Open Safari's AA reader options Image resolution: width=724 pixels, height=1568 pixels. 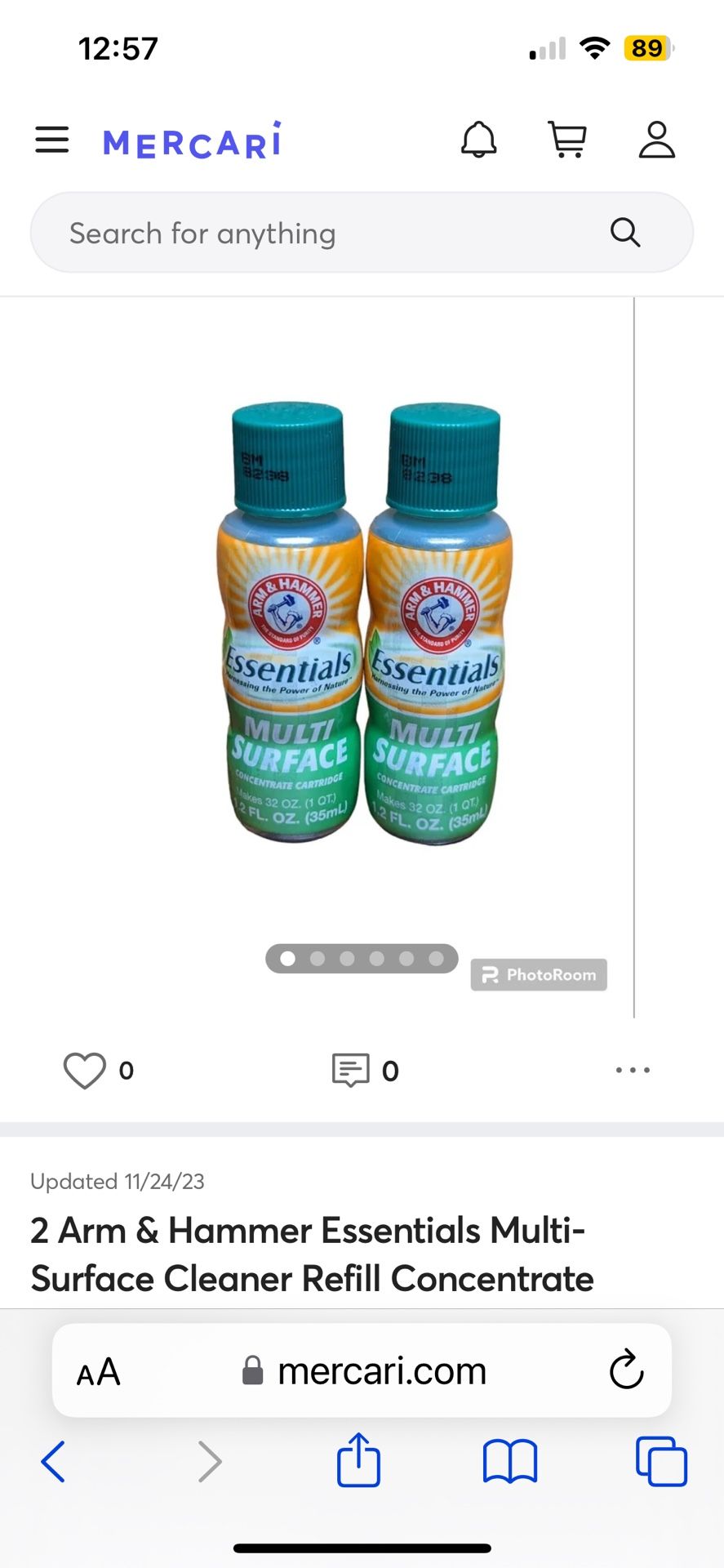[x=99, y=1372]
